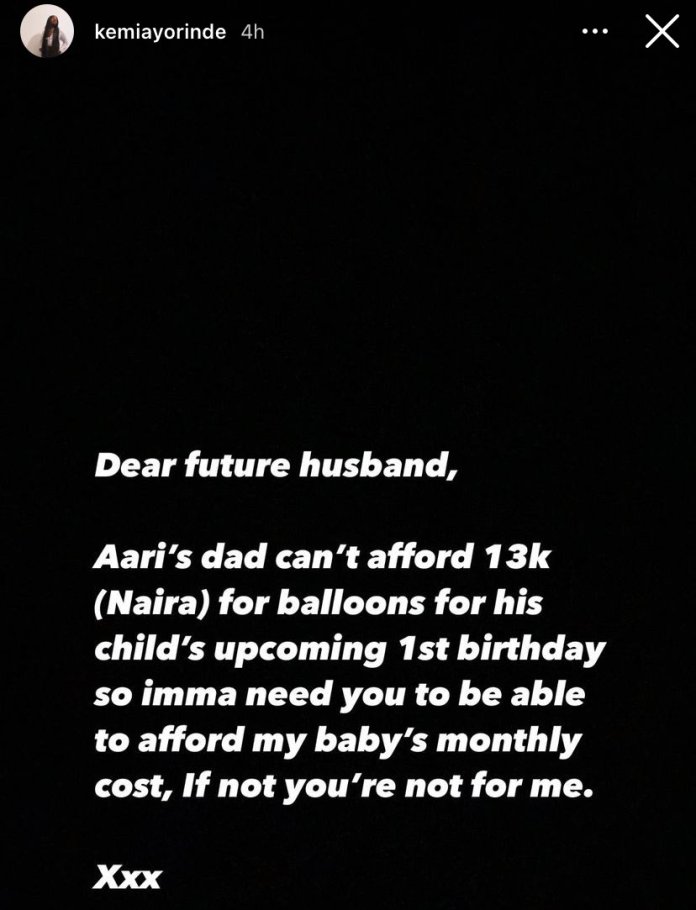Viewport: 696px width, 910px height.
Task: Open kemiayorinde's profile picture
Action: [x=47, y=32]
